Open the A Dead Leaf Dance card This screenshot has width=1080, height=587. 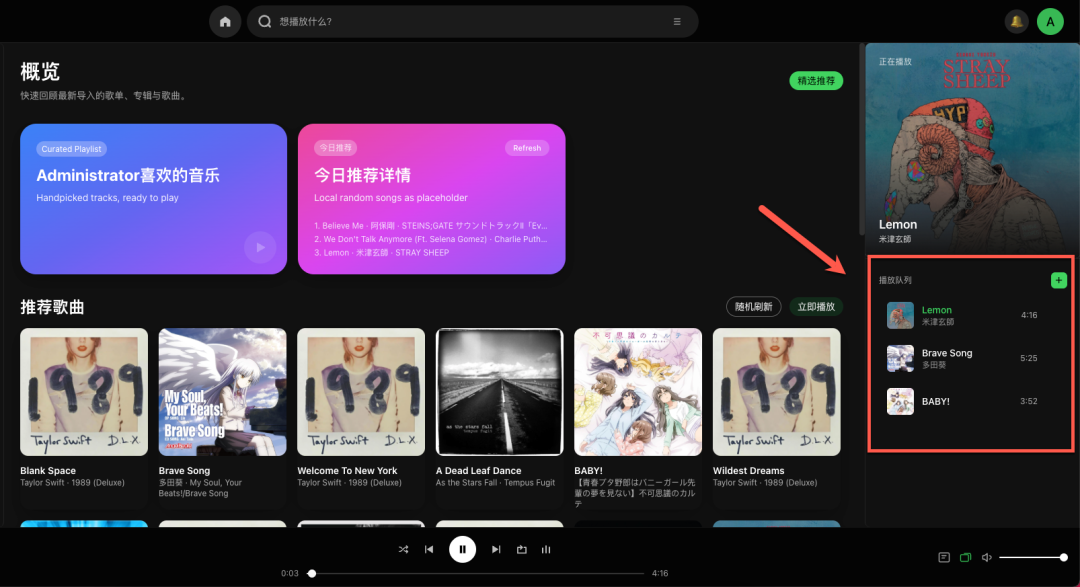(x=499, y=392)
